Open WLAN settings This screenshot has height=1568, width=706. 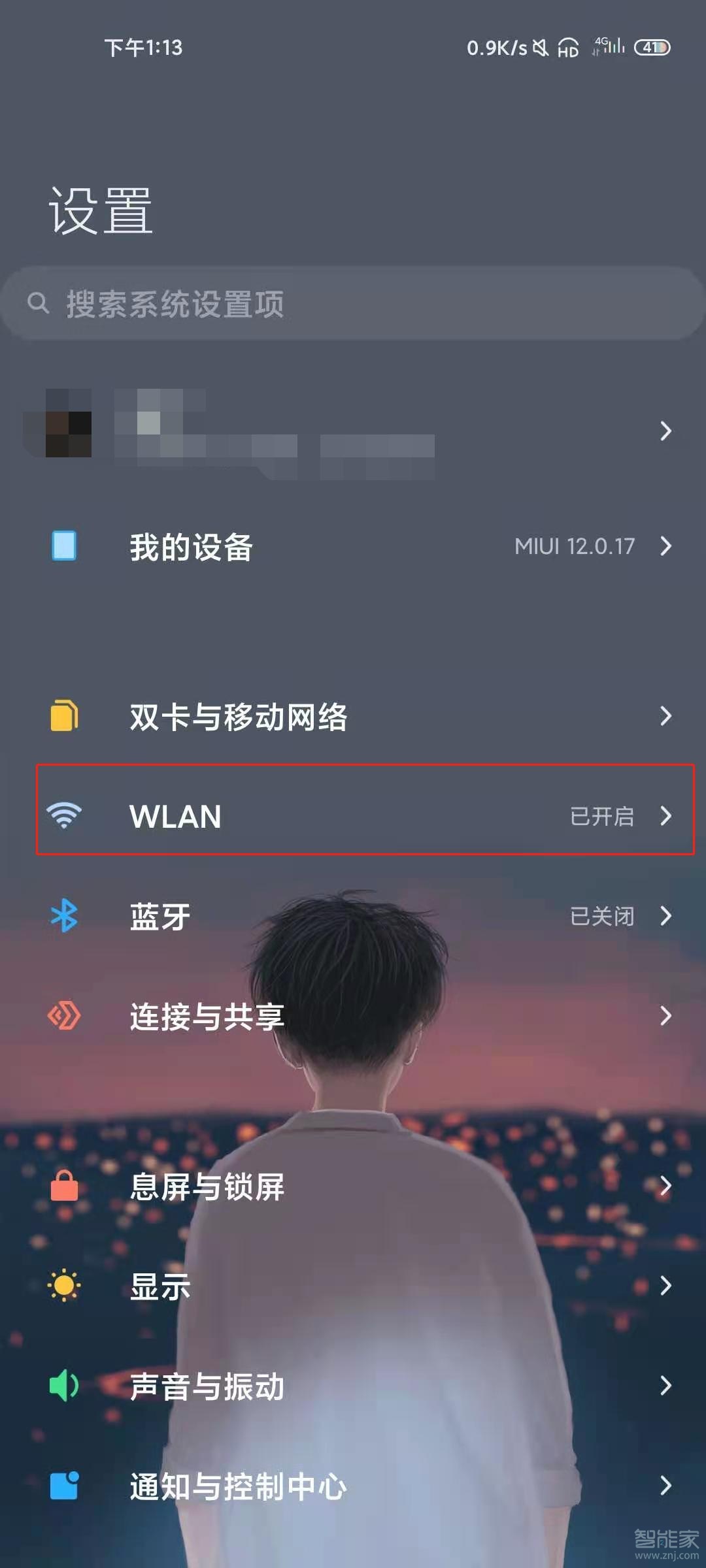(x=353, y=816)
